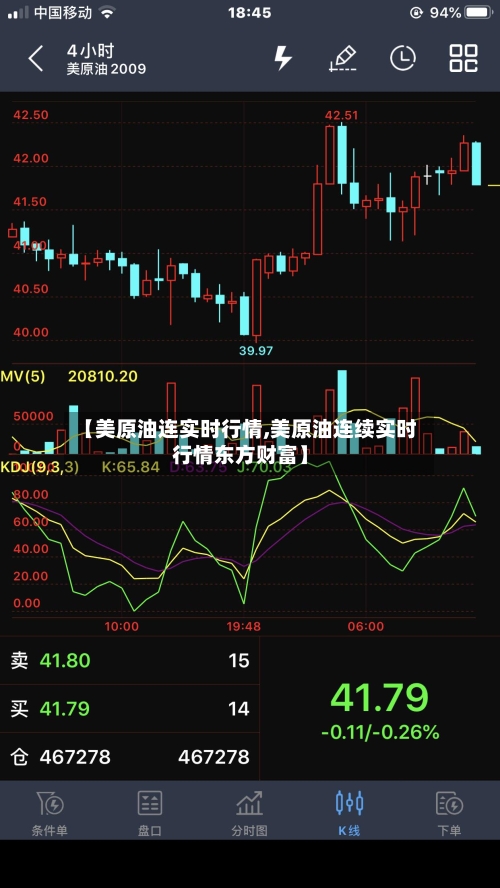Go back using the top-left arrow
The width and height of the screenshot is (500, 888).
click(x=36, y=59)
